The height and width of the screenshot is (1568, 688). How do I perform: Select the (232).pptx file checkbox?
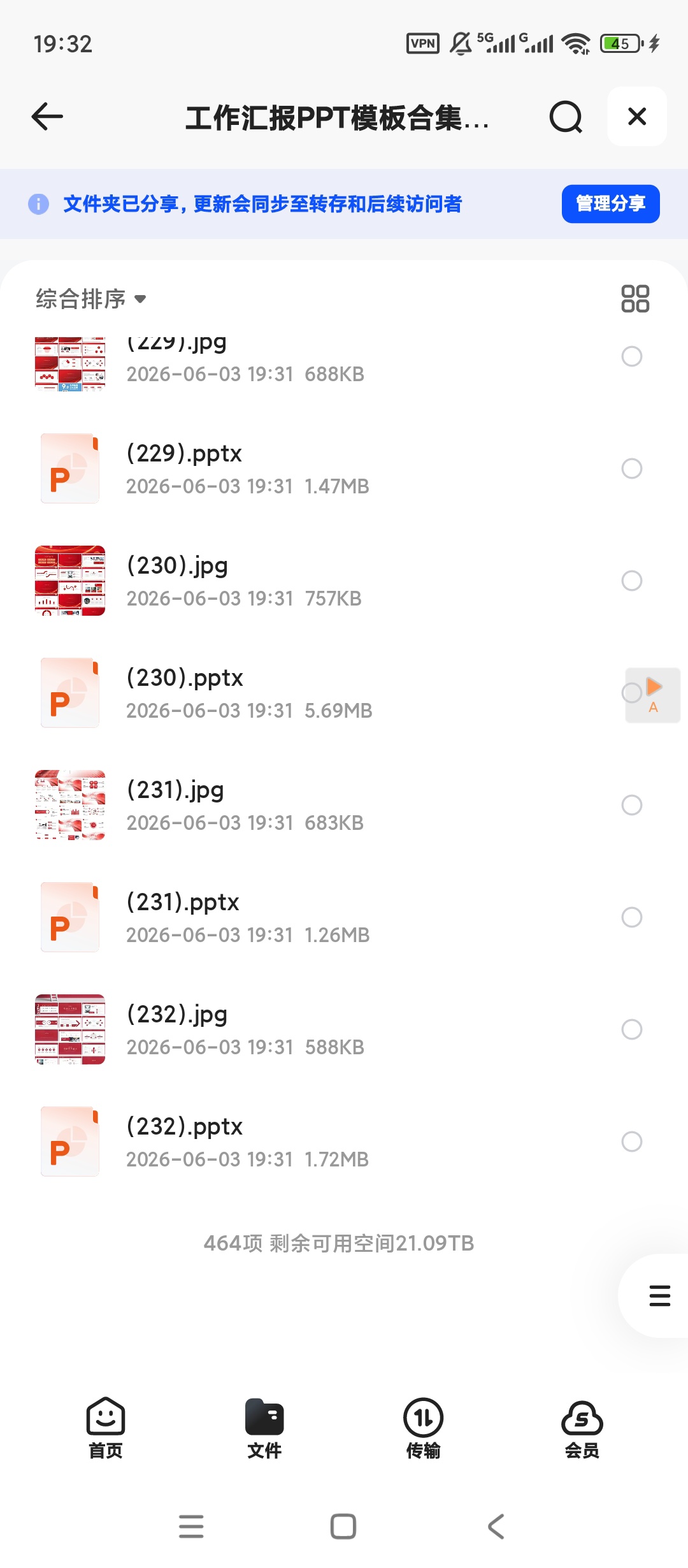[x=632, y=1142]
